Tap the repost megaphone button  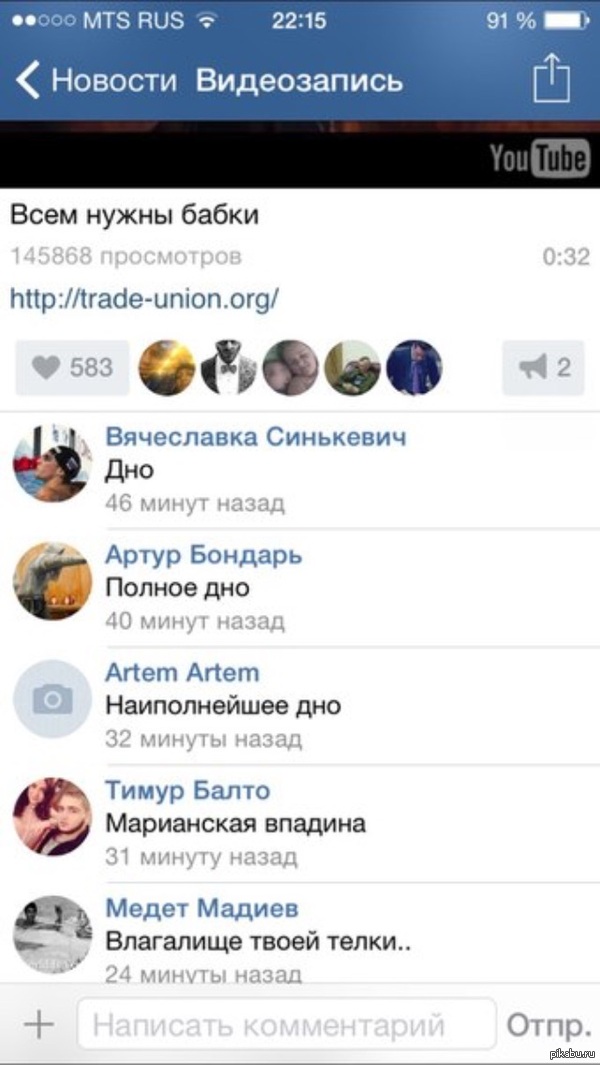(x=543, y=368)
